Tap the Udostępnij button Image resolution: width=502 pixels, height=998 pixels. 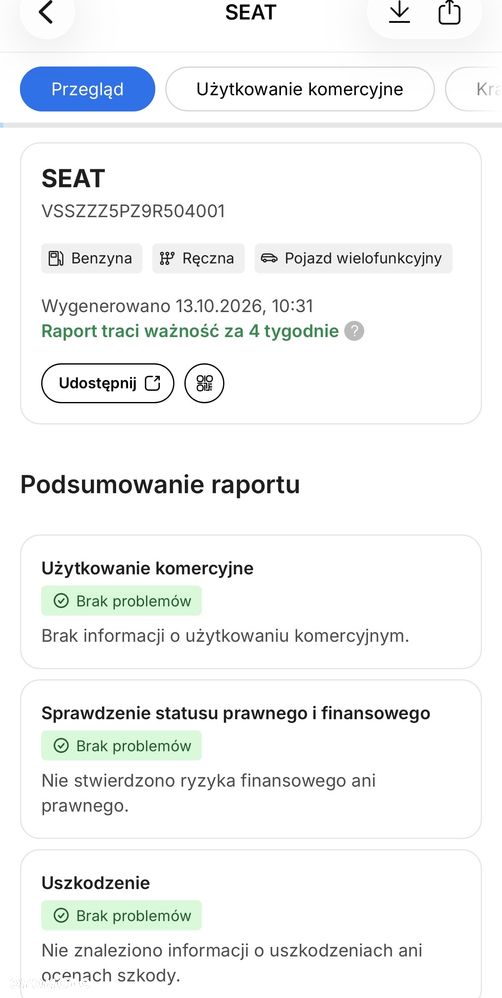pos(108,383)
